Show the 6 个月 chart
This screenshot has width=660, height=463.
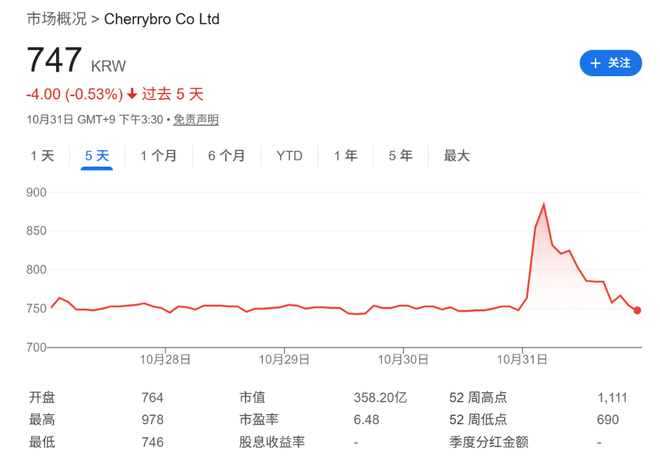pyautogui.click(x=226, y=156)
